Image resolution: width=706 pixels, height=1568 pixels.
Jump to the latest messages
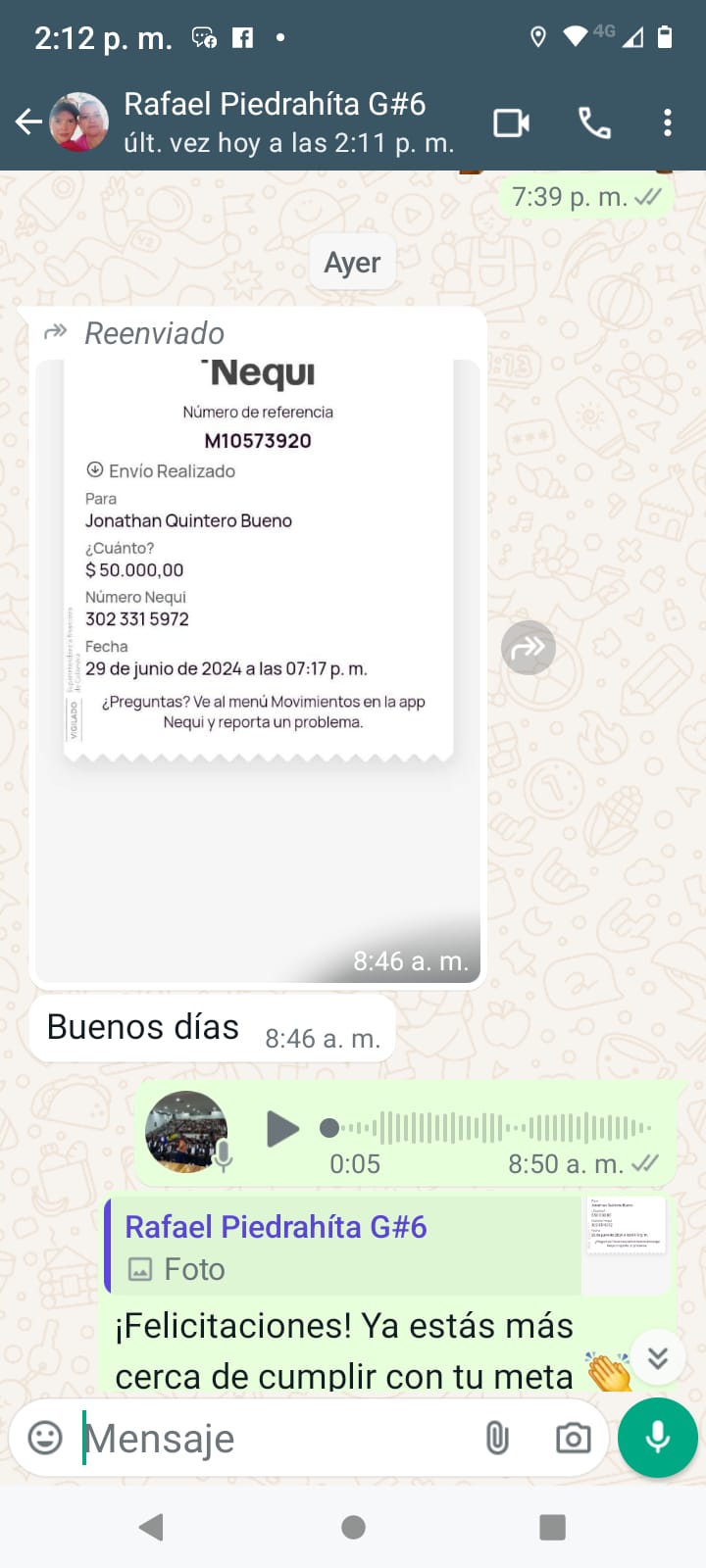[657, 1357]
